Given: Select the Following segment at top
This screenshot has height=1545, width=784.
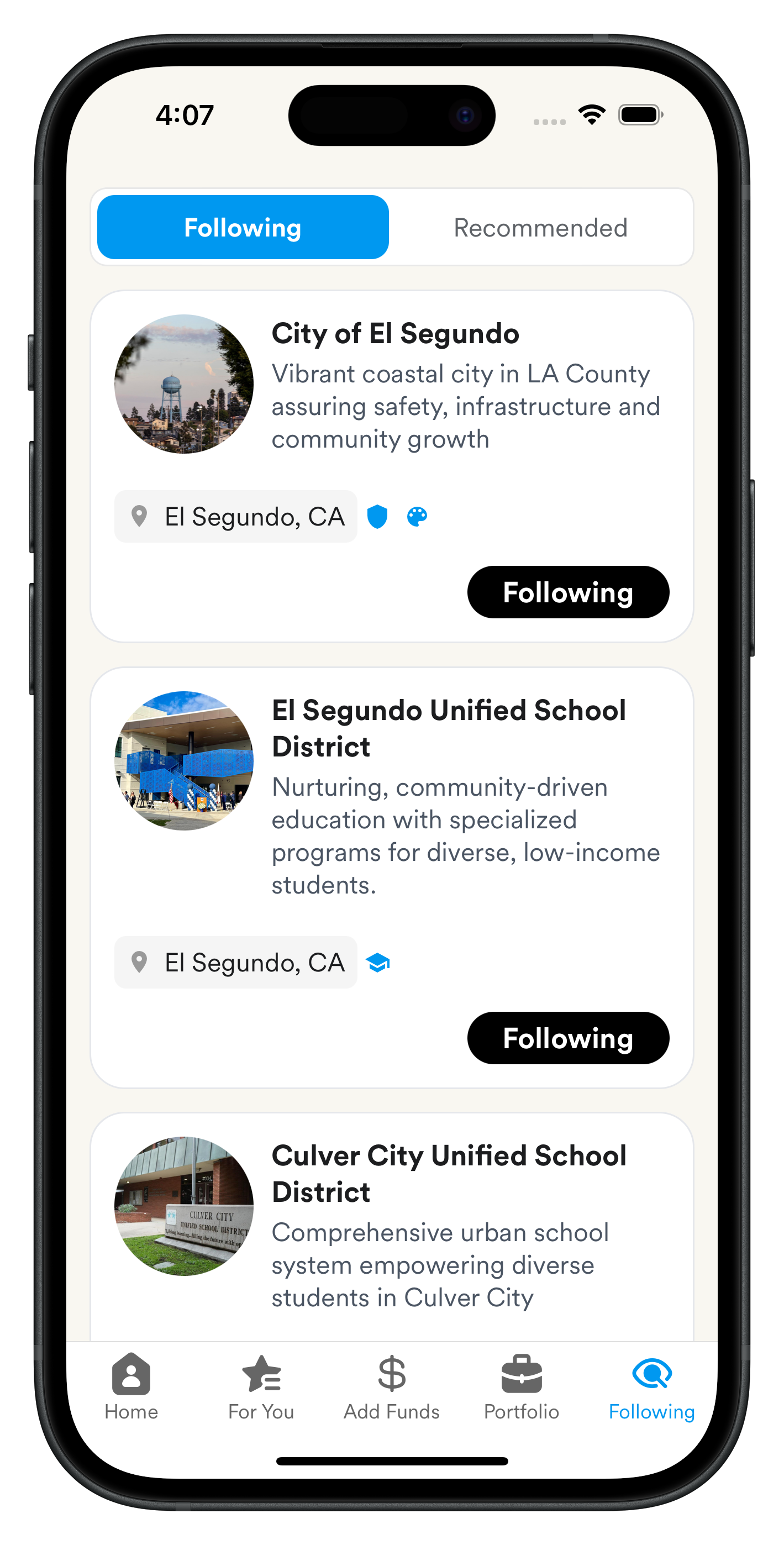Looking at the screenshot, I should point(243,228).
